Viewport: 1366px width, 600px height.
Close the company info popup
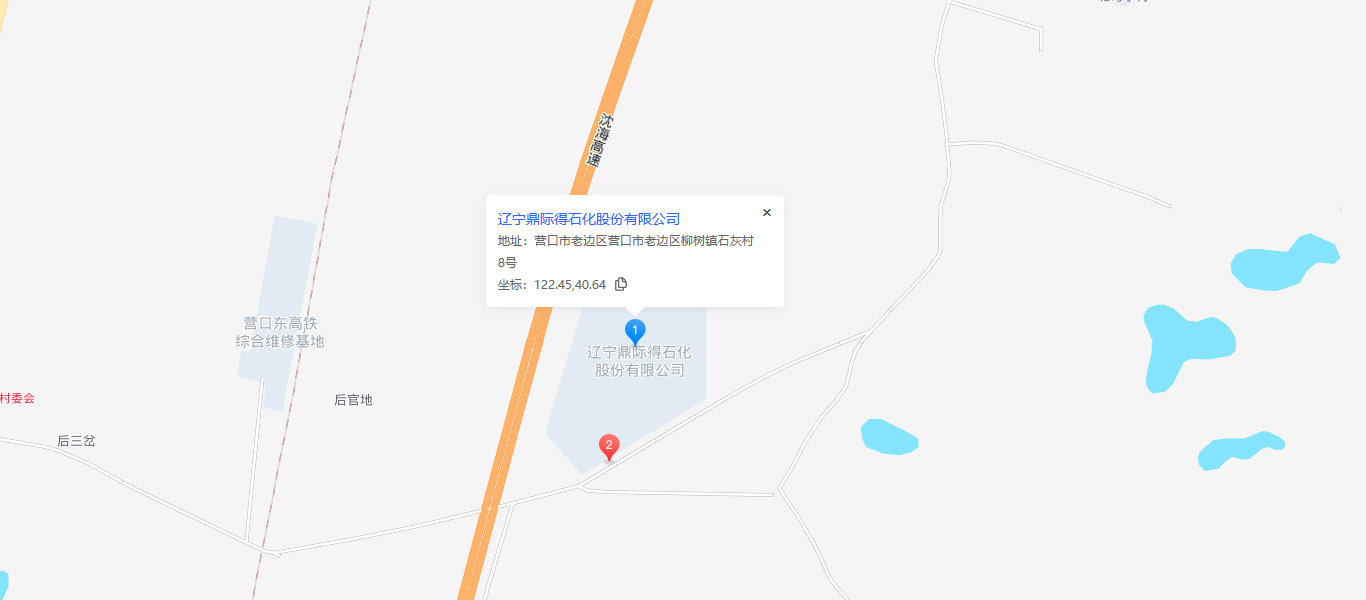[x=767, y=213]
